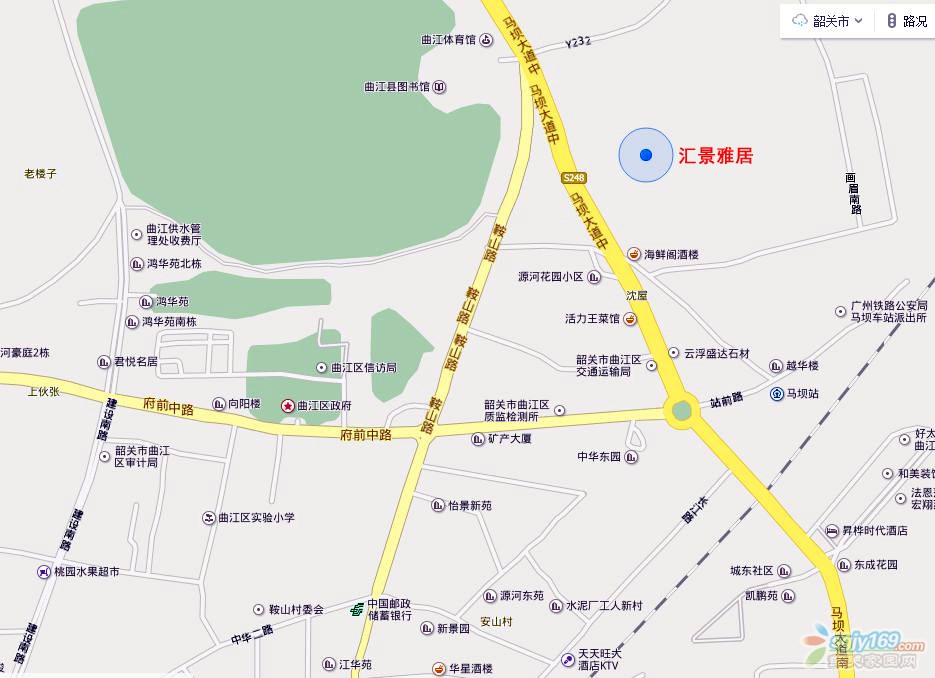Tap the 曲江体育馆 stadium marker

486,40
